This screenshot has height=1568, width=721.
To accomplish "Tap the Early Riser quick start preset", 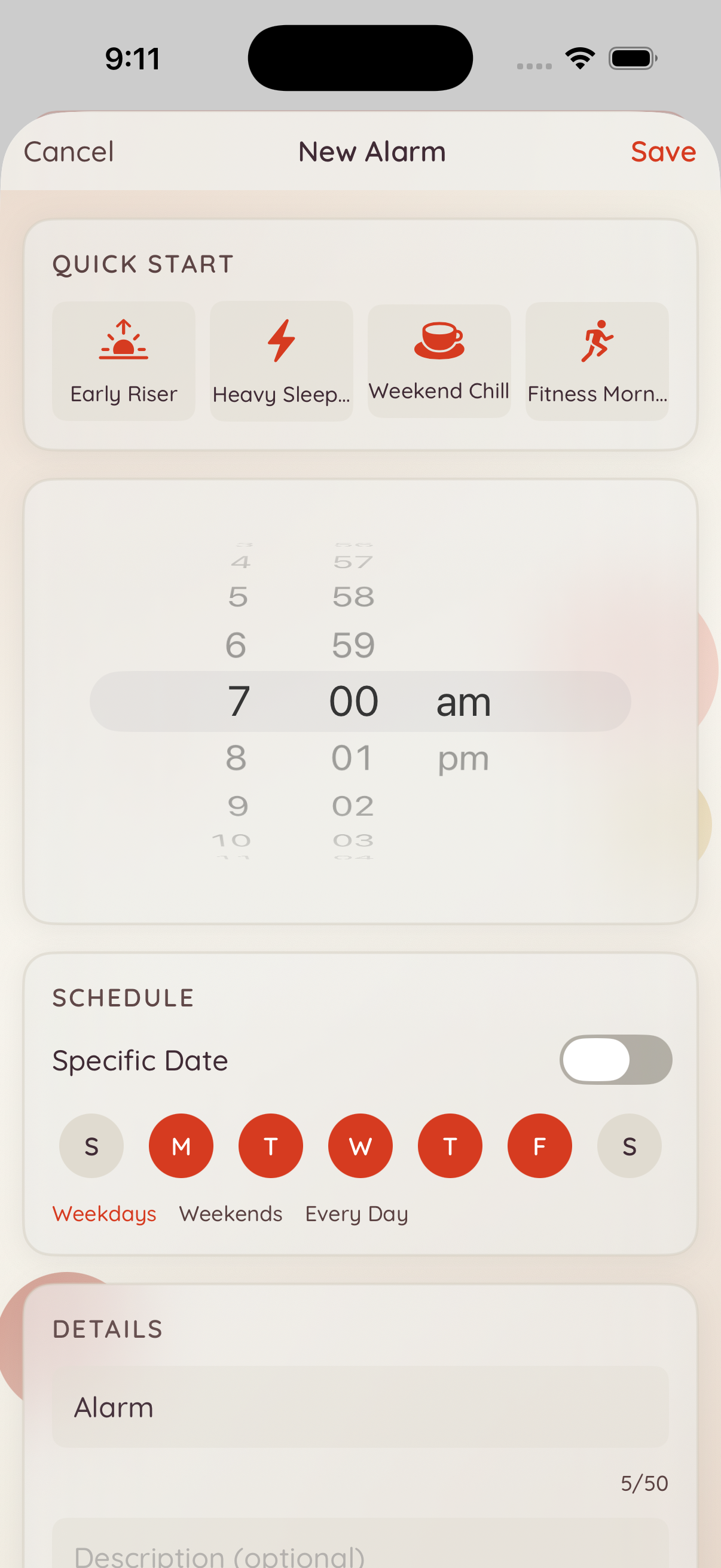I will pos(124,361).
